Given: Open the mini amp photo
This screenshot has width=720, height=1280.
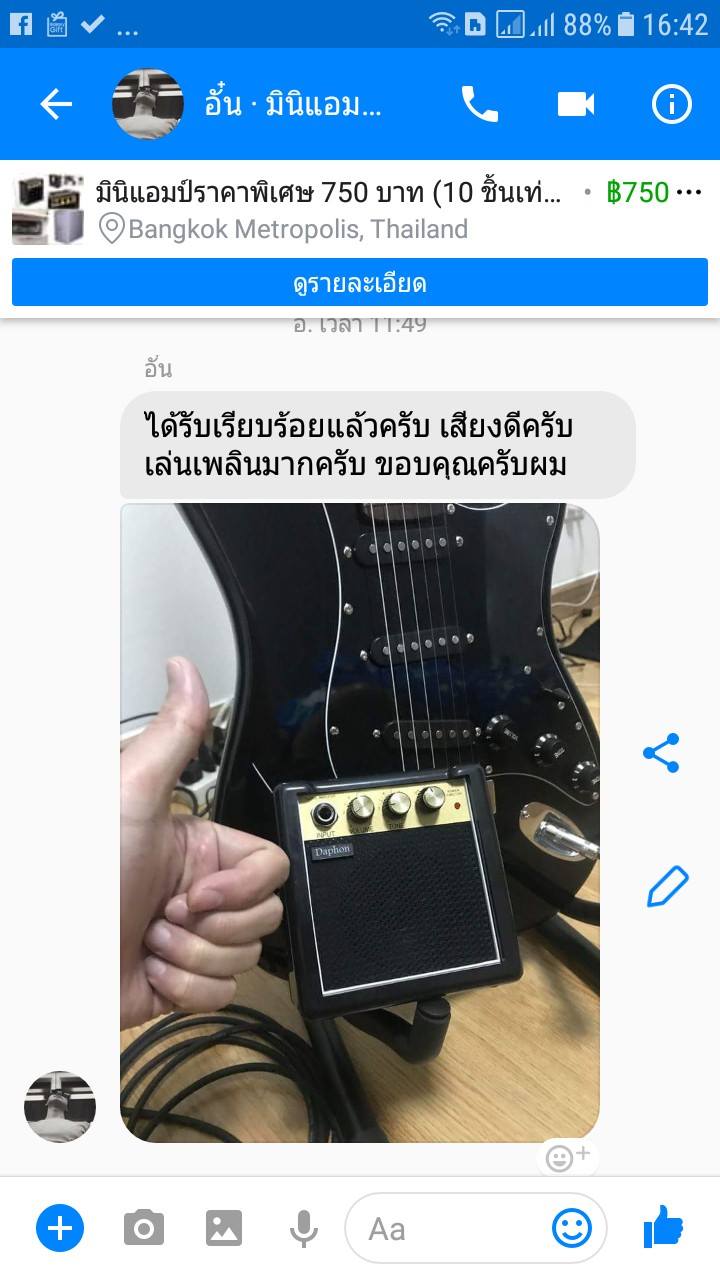Looking at the screenshot, I should [x=360, y=822].
